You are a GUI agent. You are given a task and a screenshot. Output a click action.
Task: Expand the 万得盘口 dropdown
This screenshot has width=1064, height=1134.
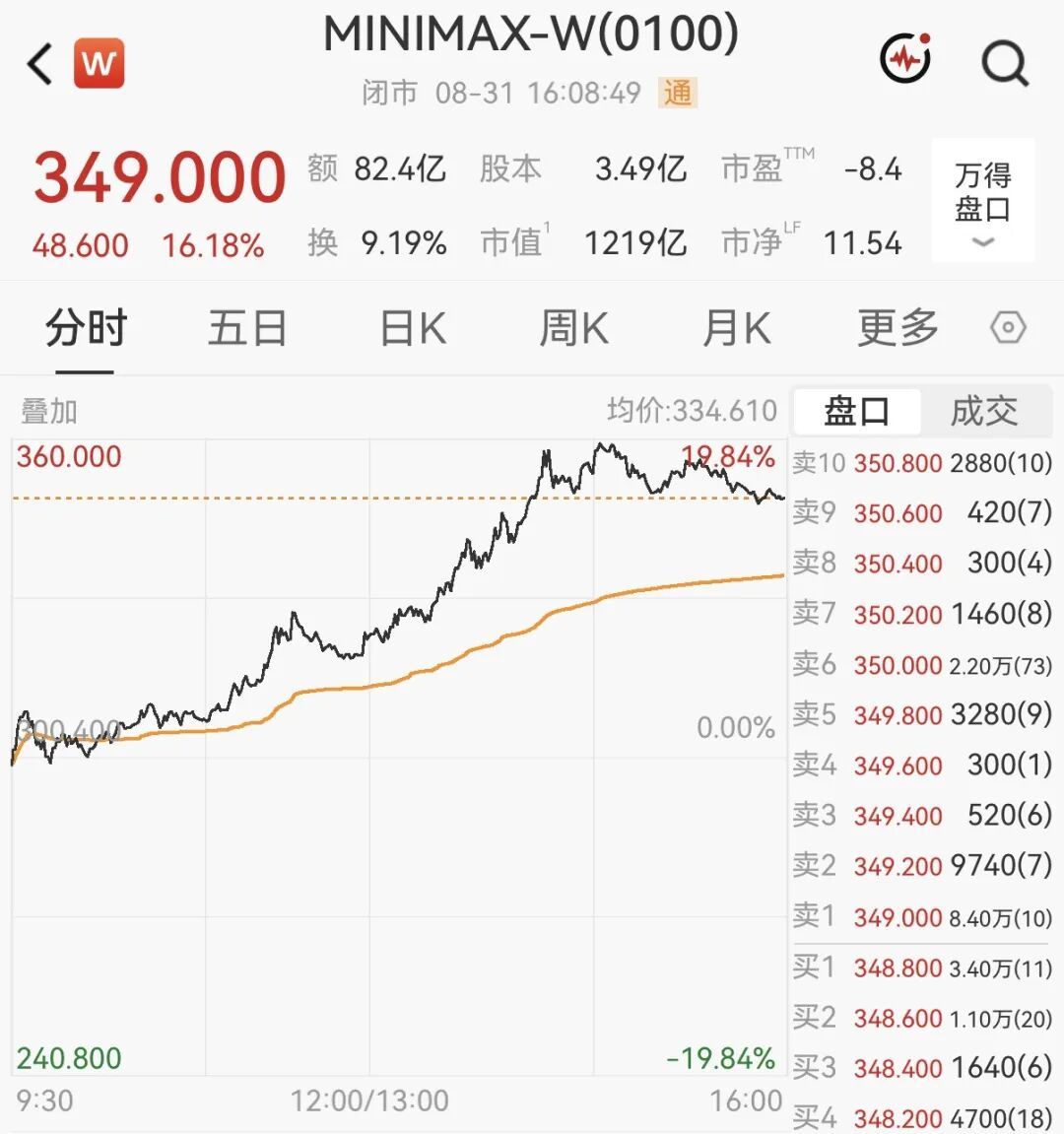(983, 200)
